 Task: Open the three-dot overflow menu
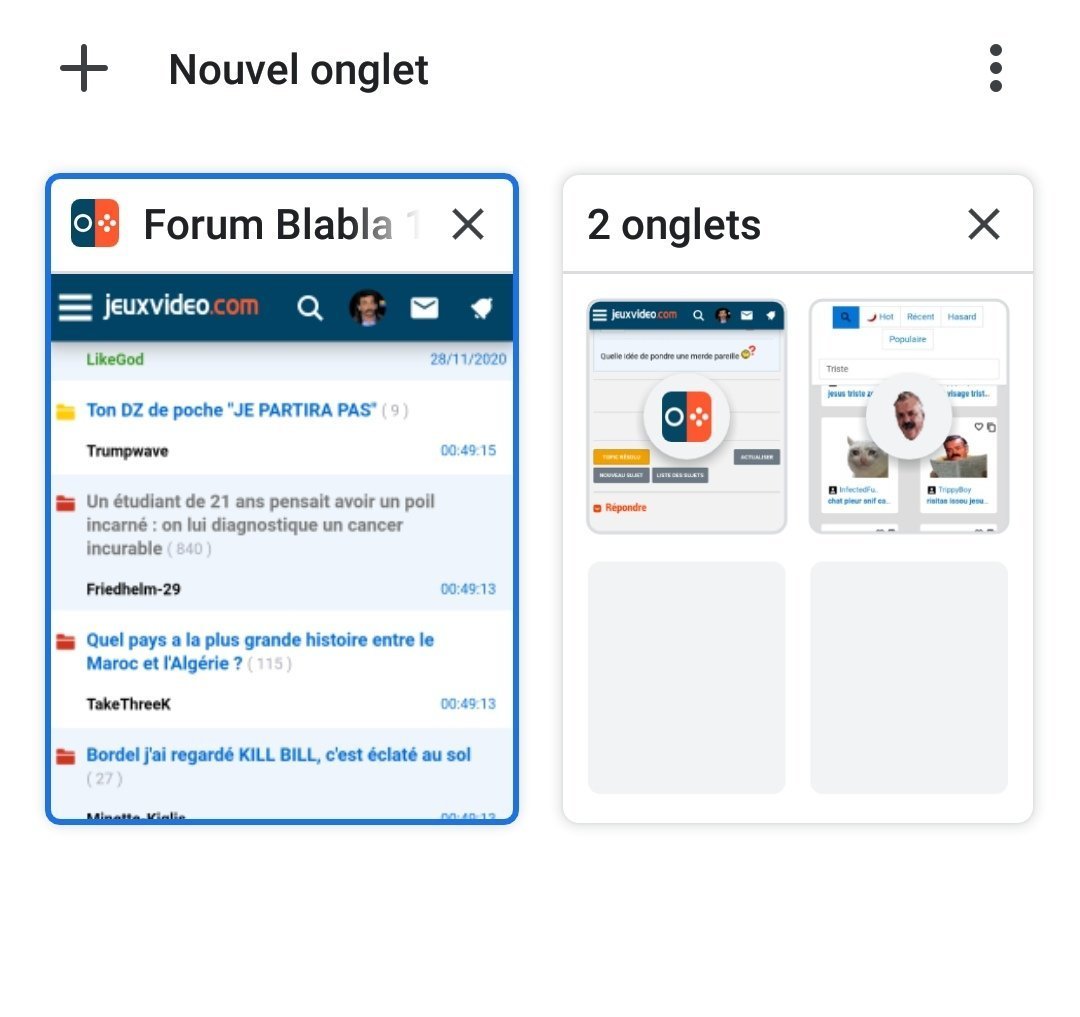pyautogui.click(x=995, y=69)
